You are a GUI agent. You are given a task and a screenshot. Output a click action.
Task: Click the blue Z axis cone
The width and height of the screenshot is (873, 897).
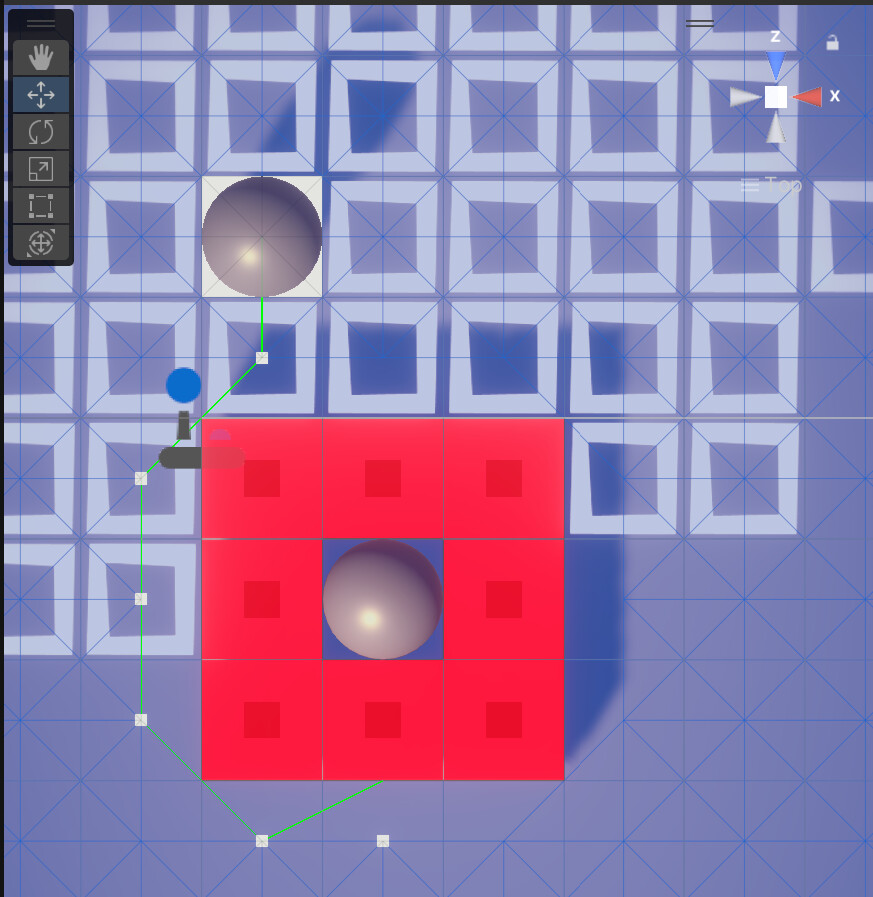coord(776,67)
